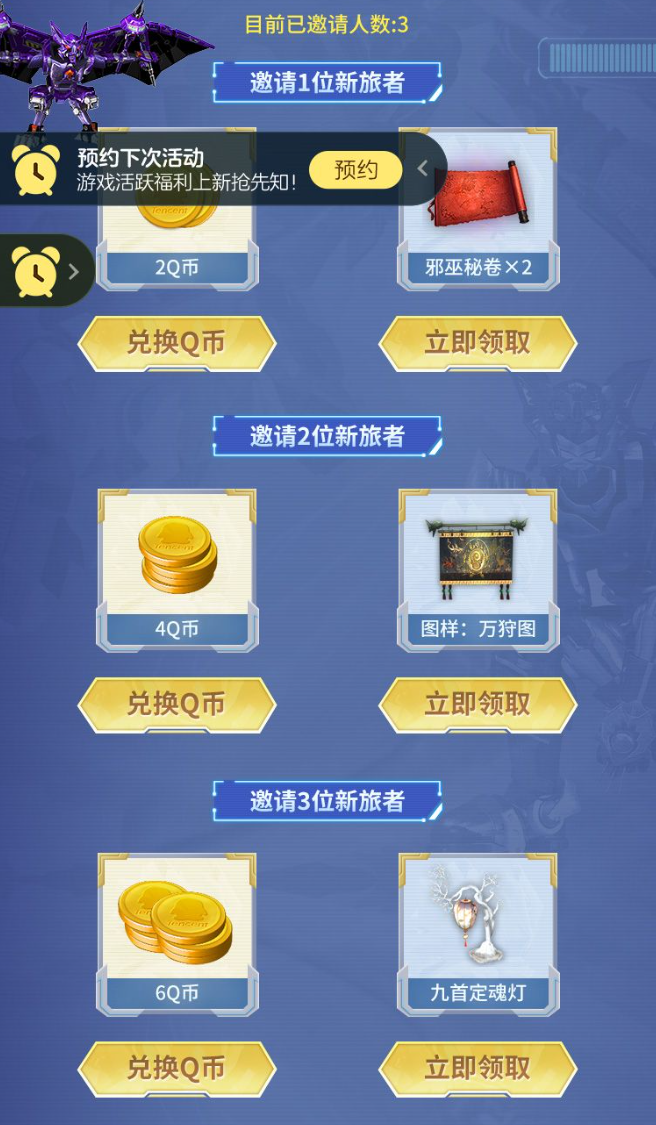
Task: Claim the 九首定魂灯 reward
Action: point(477,1068)
